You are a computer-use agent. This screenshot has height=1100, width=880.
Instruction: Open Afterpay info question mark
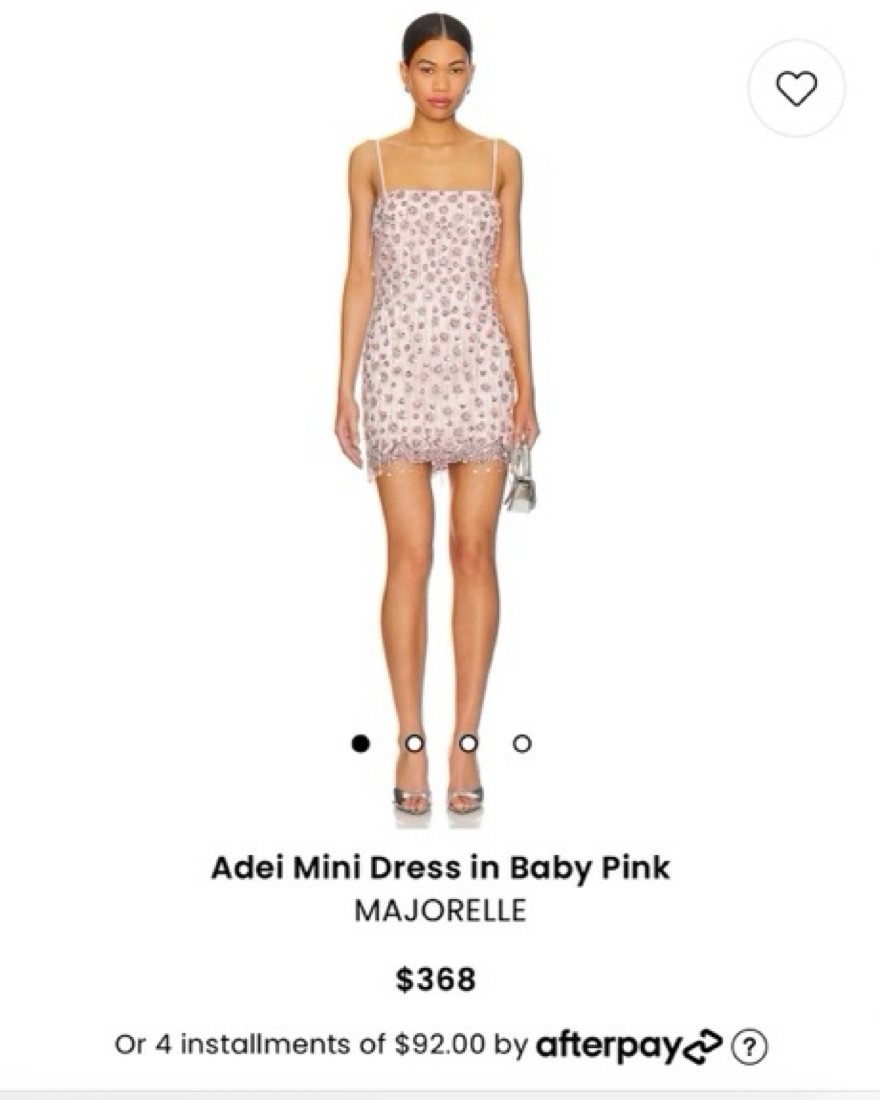(749, 1047)
